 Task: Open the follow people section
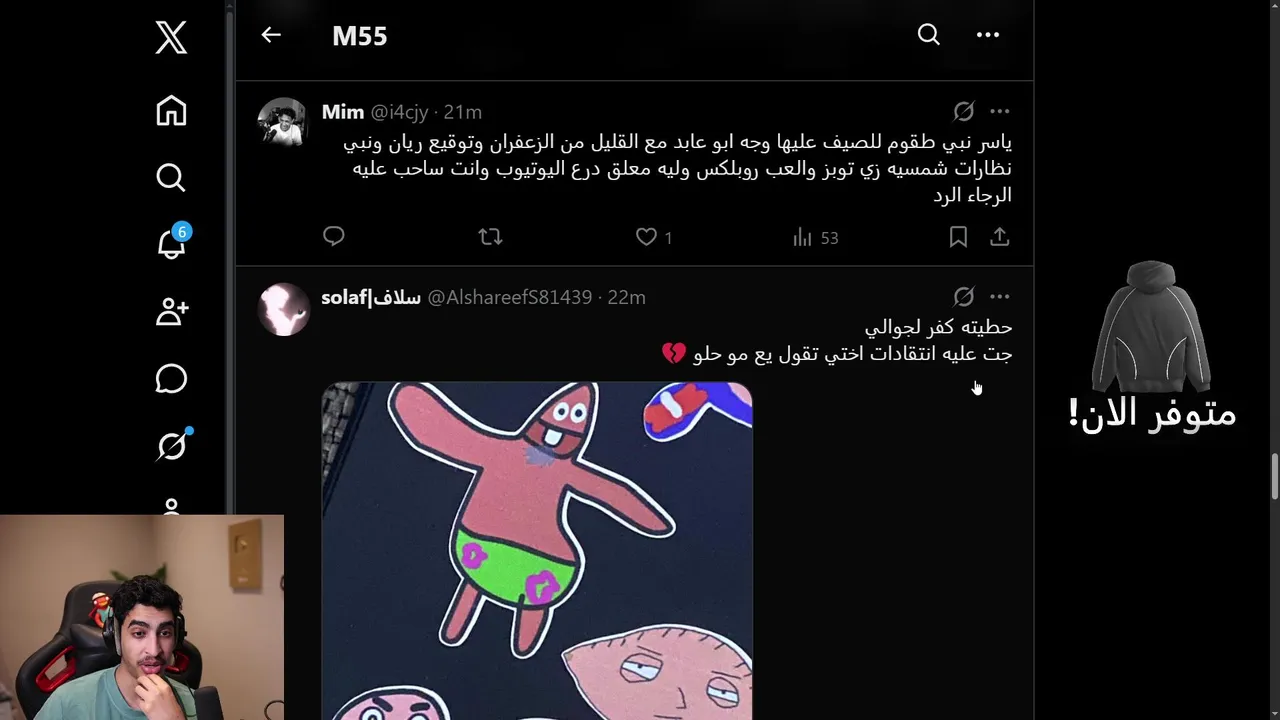(x=171, y=311)
